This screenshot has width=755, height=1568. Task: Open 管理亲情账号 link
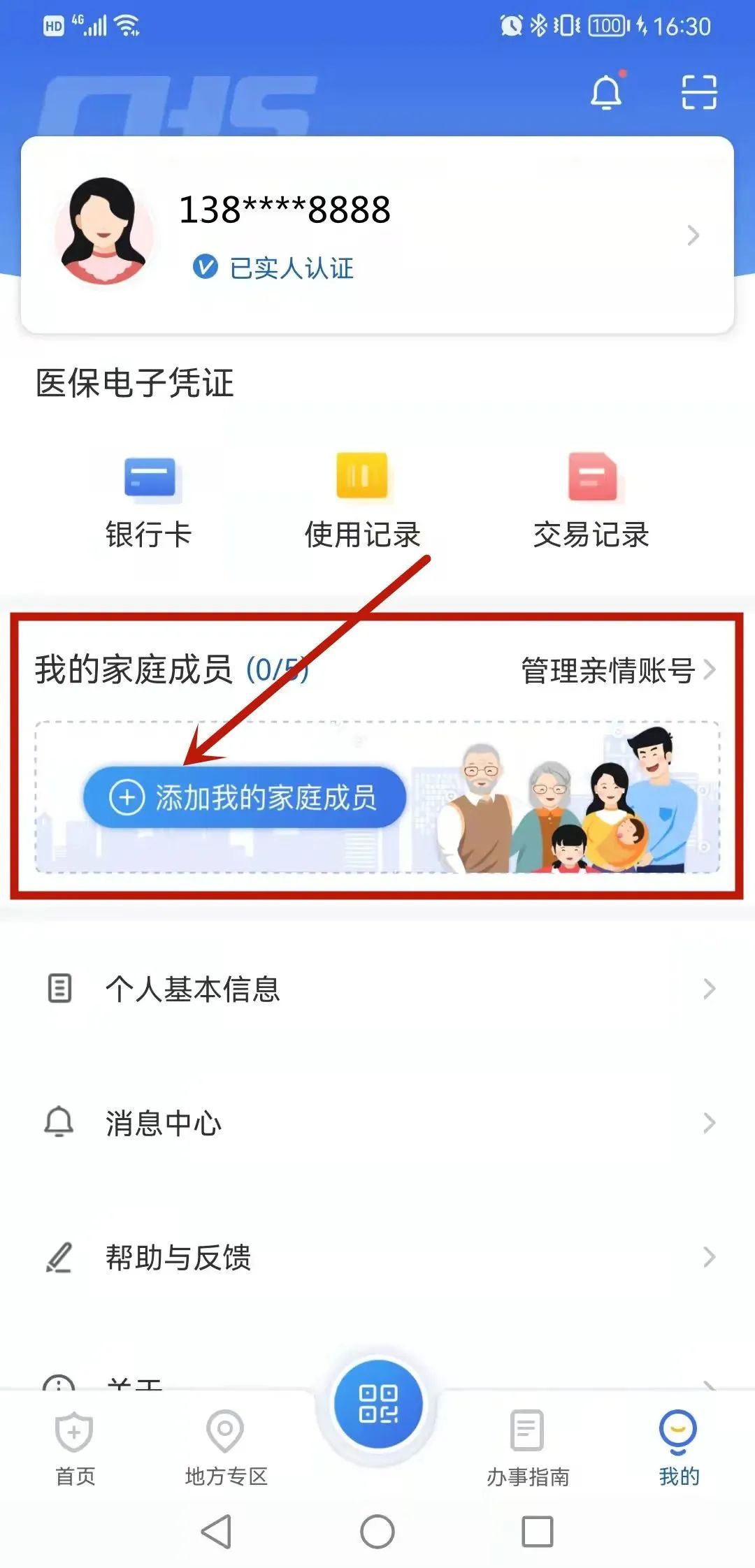click(x=618, y=670)
